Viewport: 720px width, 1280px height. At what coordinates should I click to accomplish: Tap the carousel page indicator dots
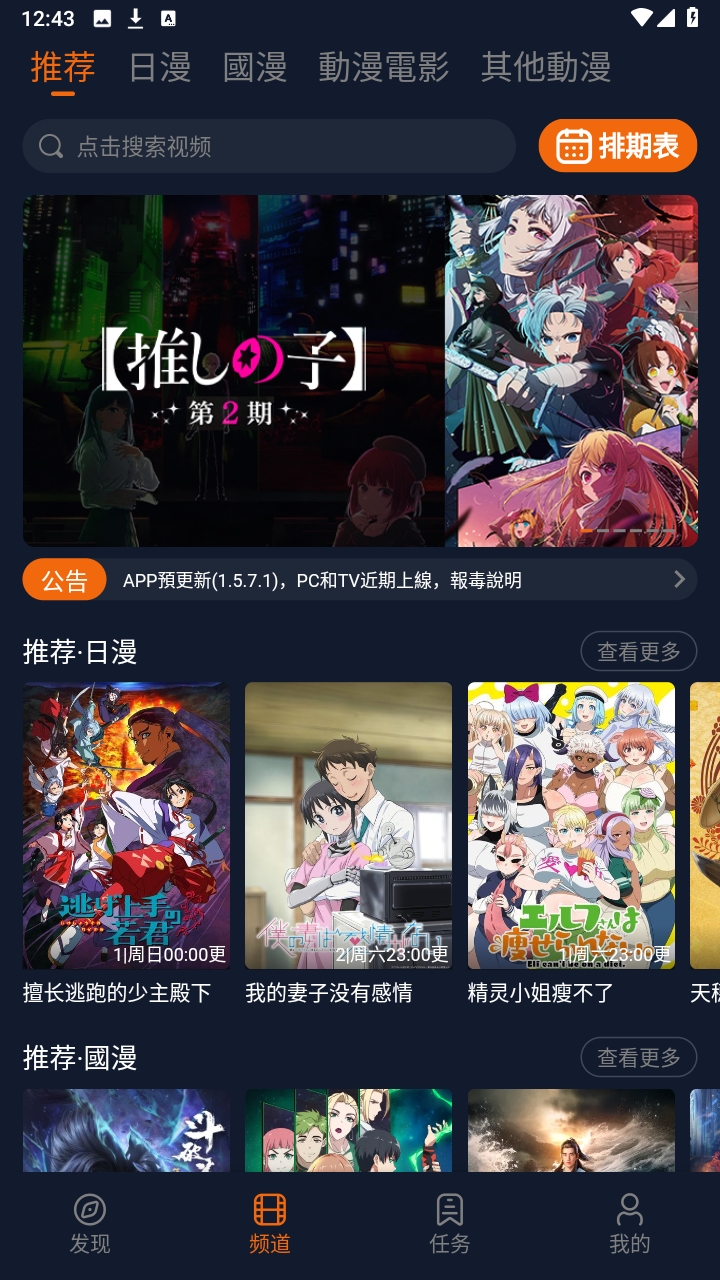pyautogui.click(x=627, y=531)
